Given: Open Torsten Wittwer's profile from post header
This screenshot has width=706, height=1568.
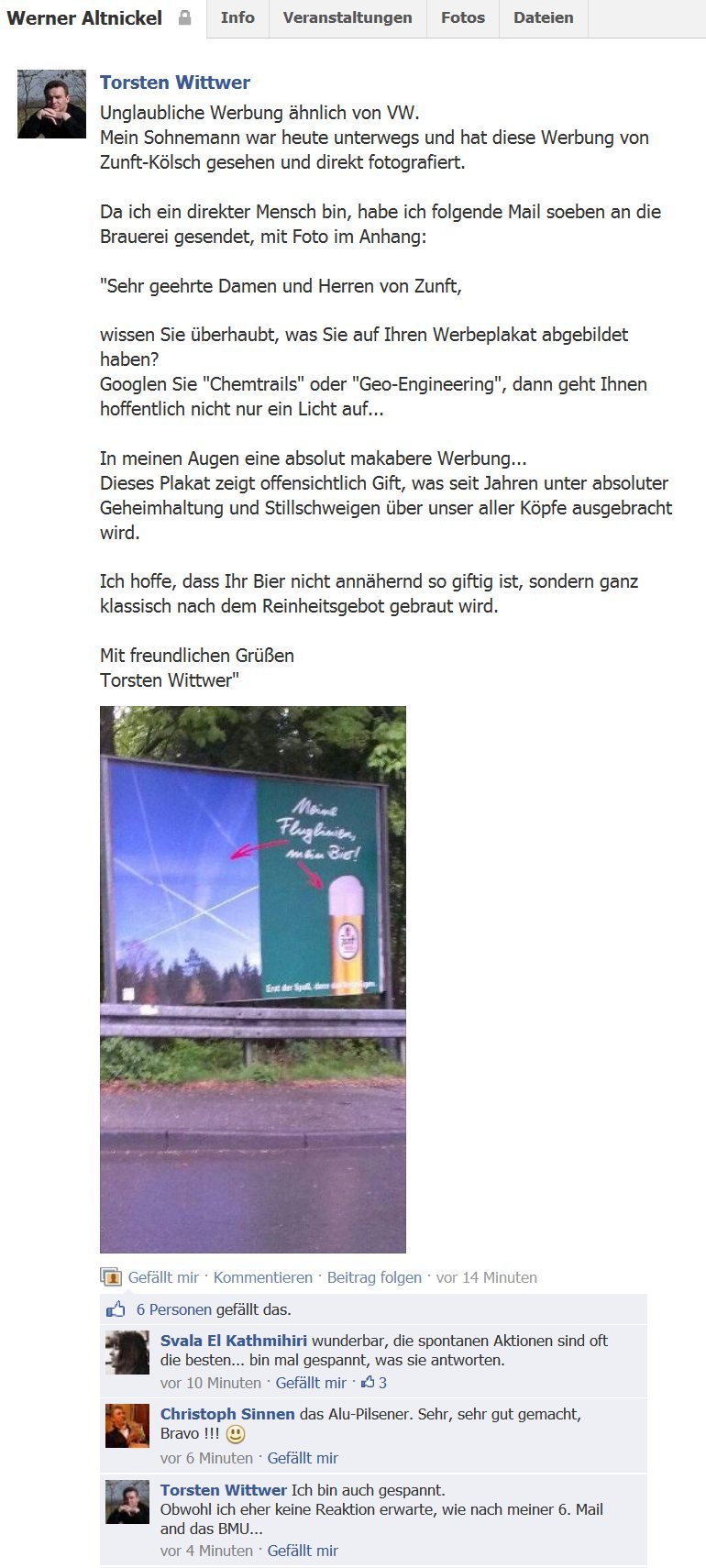Looking at the screenshot, I should (x=175, y=83).
